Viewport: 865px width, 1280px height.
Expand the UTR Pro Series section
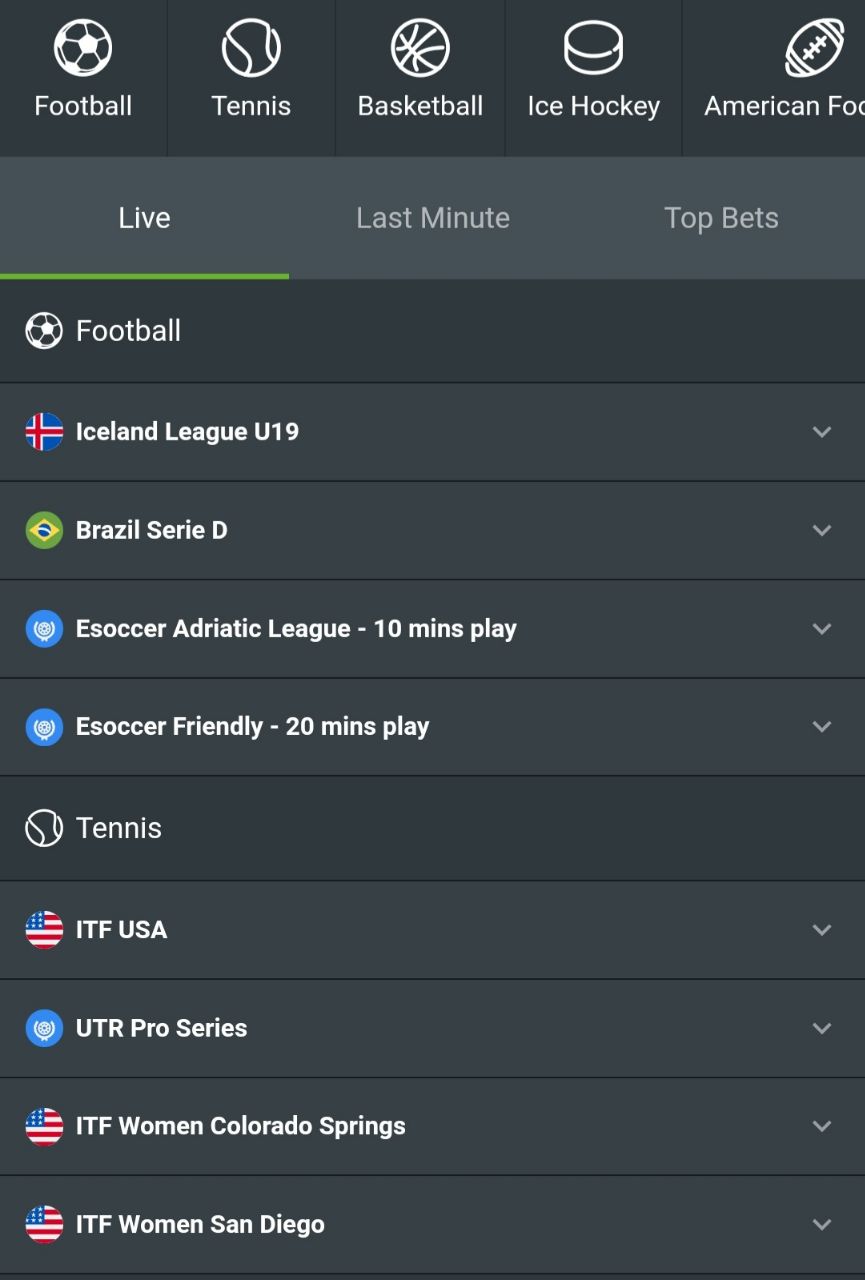pyautogui.click(x=432, y=1027)
